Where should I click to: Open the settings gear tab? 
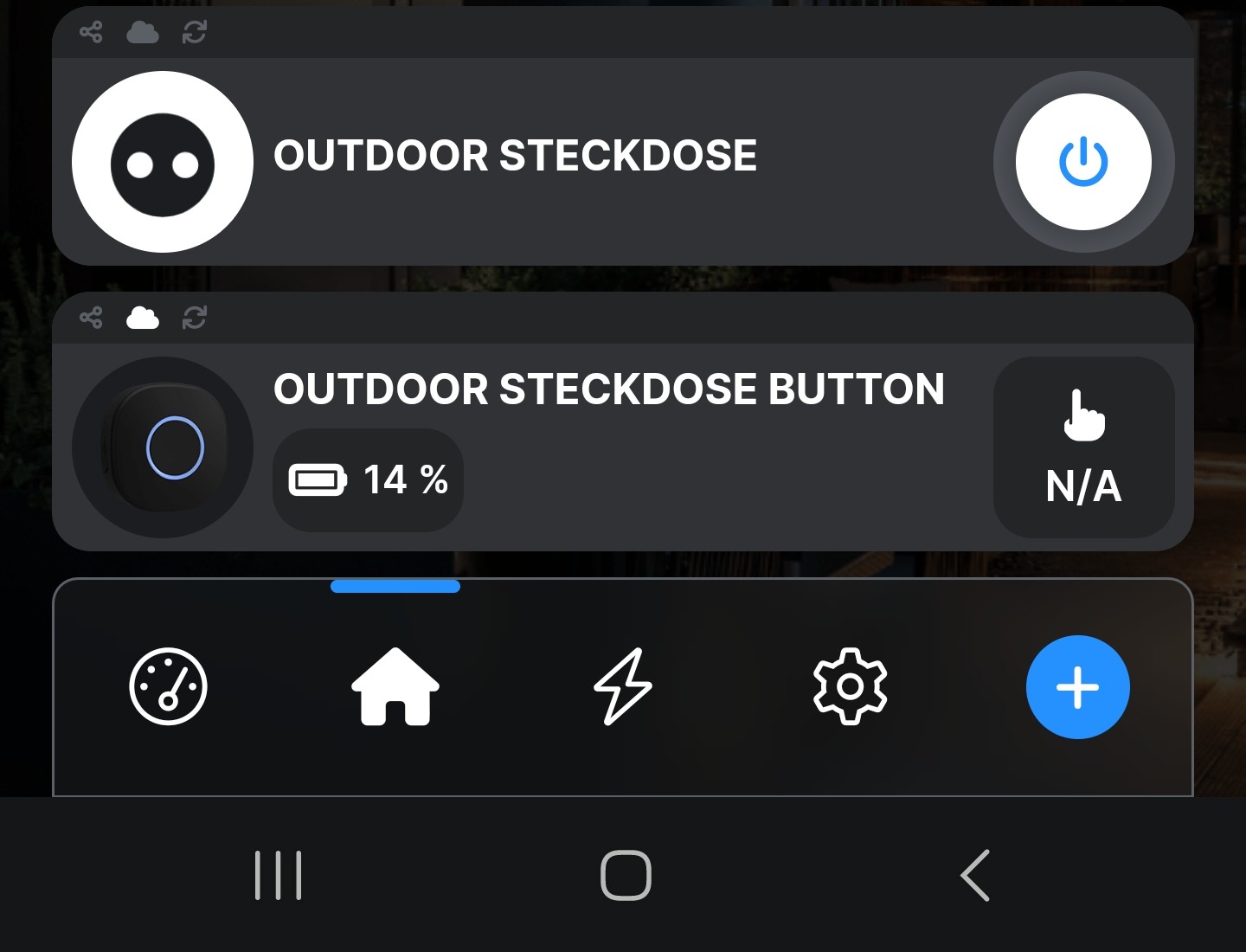(850, 686)
